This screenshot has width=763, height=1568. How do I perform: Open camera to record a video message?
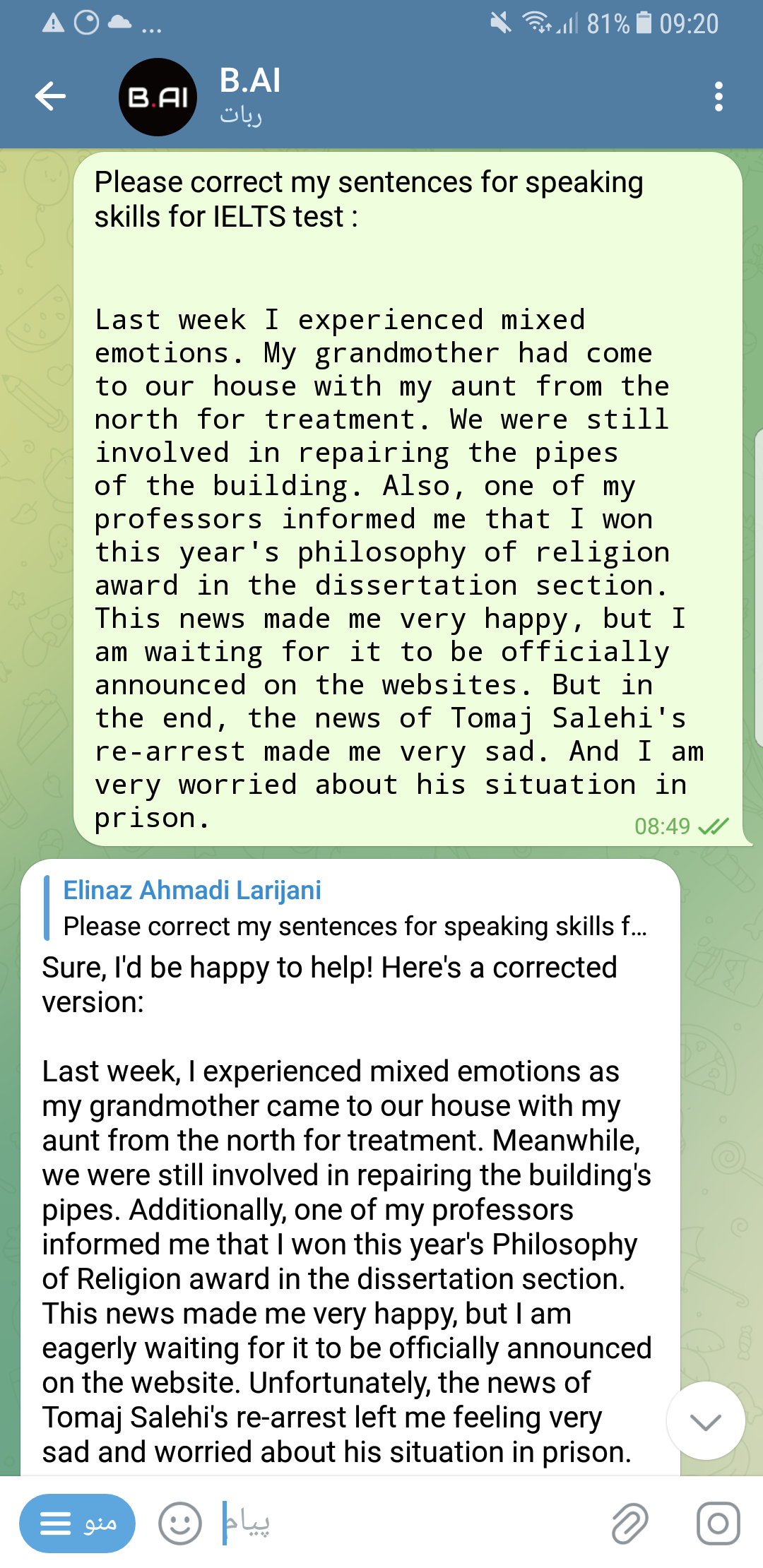[x=718, y=1524]
